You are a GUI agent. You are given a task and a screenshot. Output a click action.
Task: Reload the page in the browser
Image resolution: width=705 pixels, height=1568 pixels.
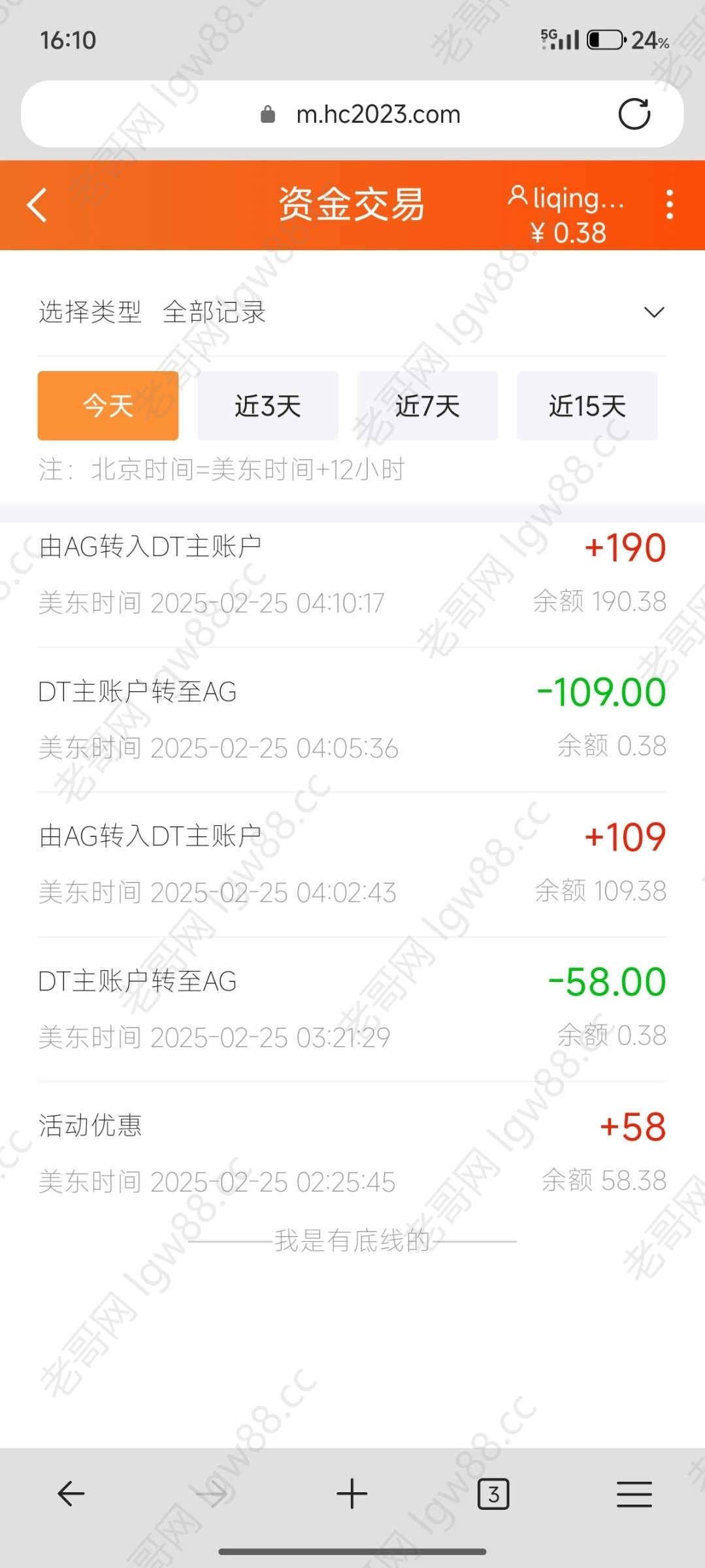(634, 114)
